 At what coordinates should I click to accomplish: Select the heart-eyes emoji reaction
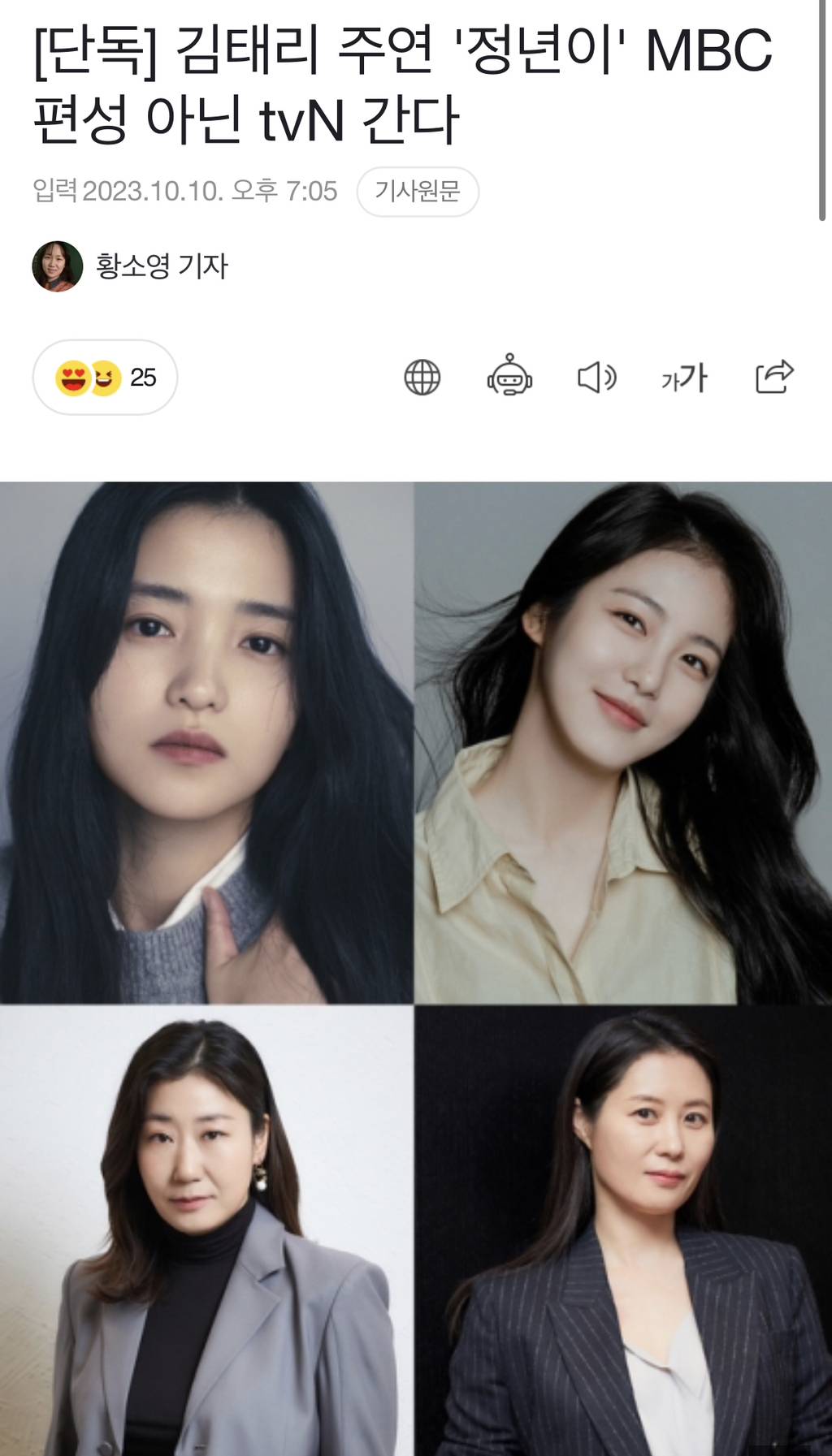pos(72,376)
